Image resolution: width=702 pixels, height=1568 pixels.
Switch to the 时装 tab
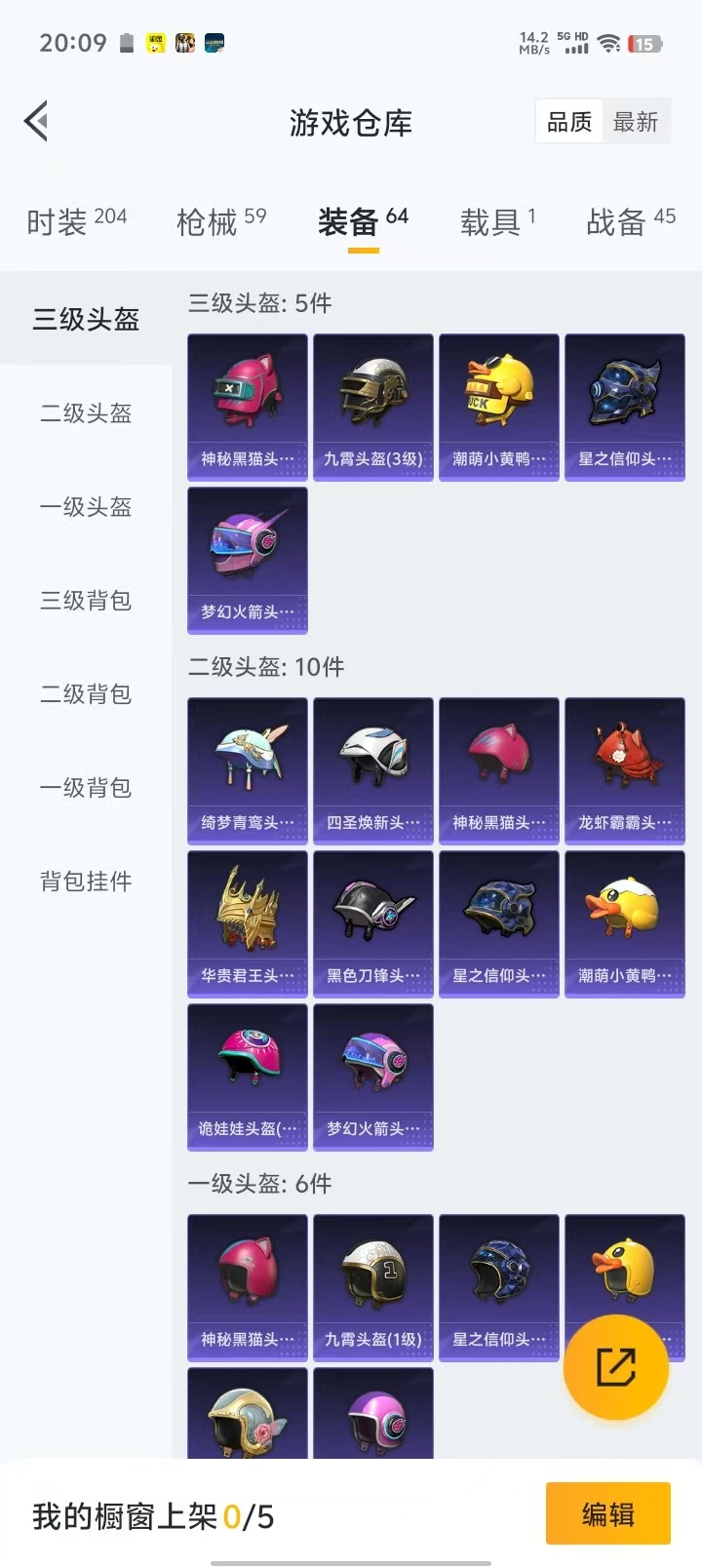(x=76, y=222)
